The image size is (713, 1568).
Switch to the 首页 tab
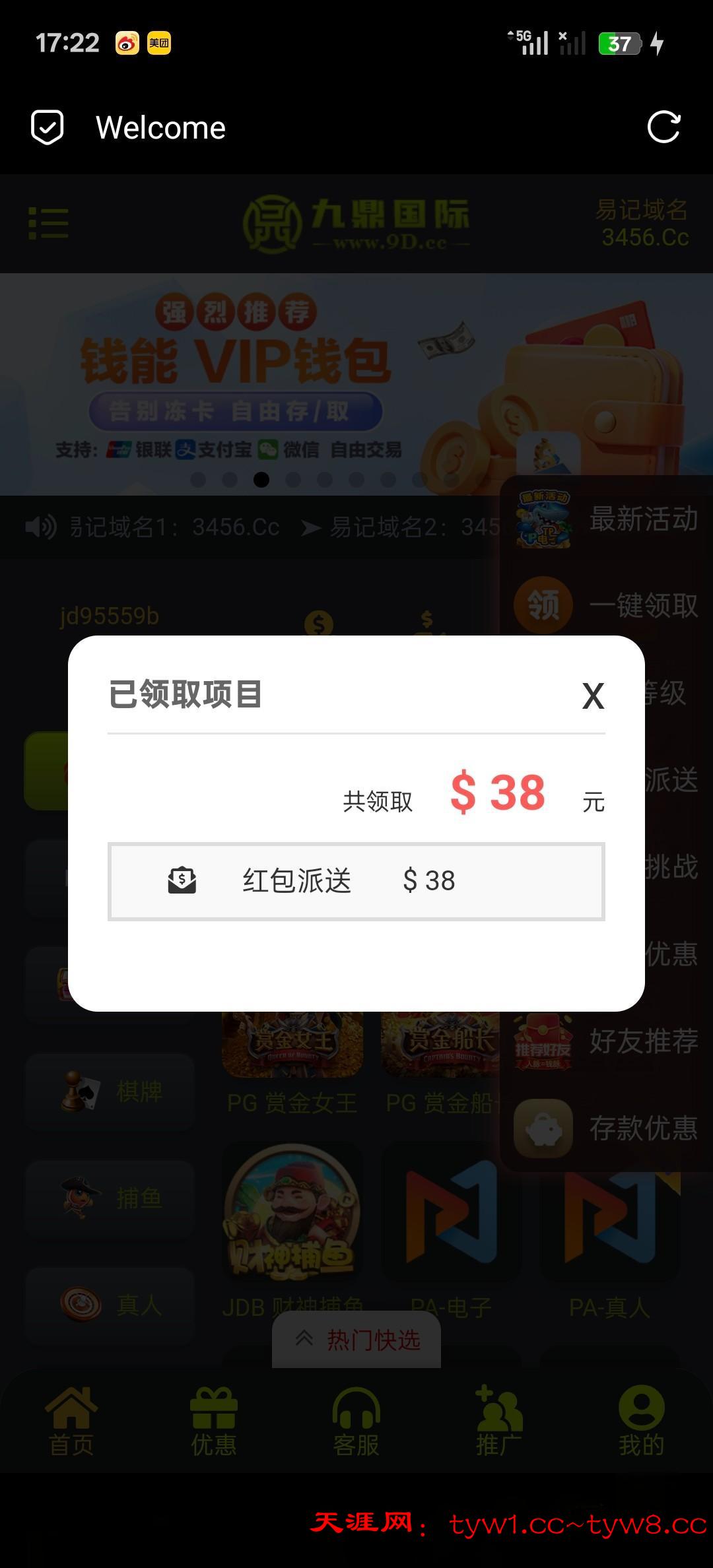[x=71, y=1423]
